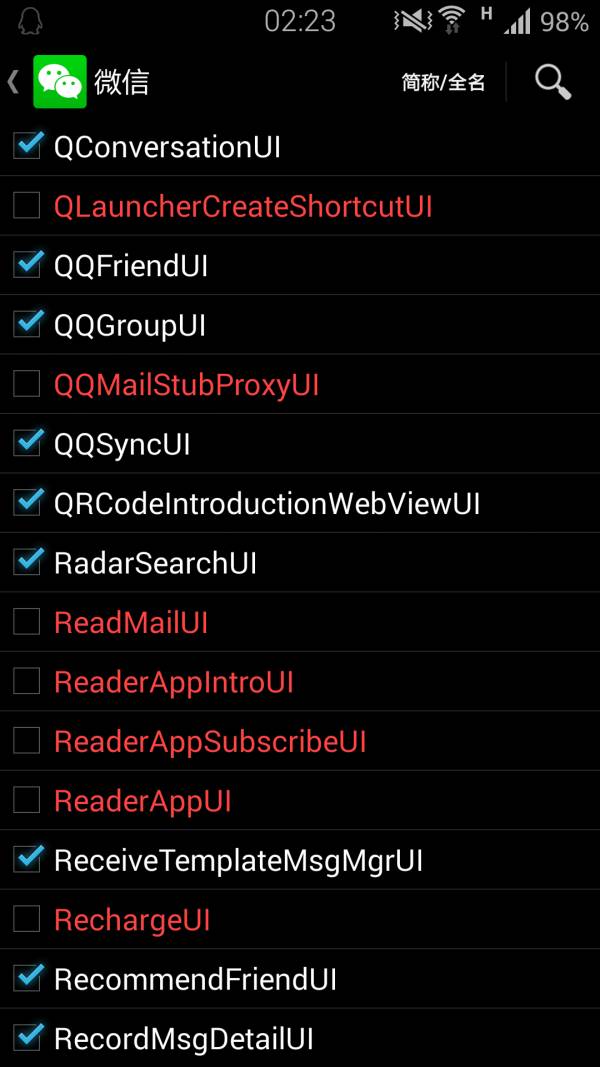The width and height of the screenshot is (600, 1067).
Task: Uncheck the QQFriendUI checkbox
Action: point(27,266)
